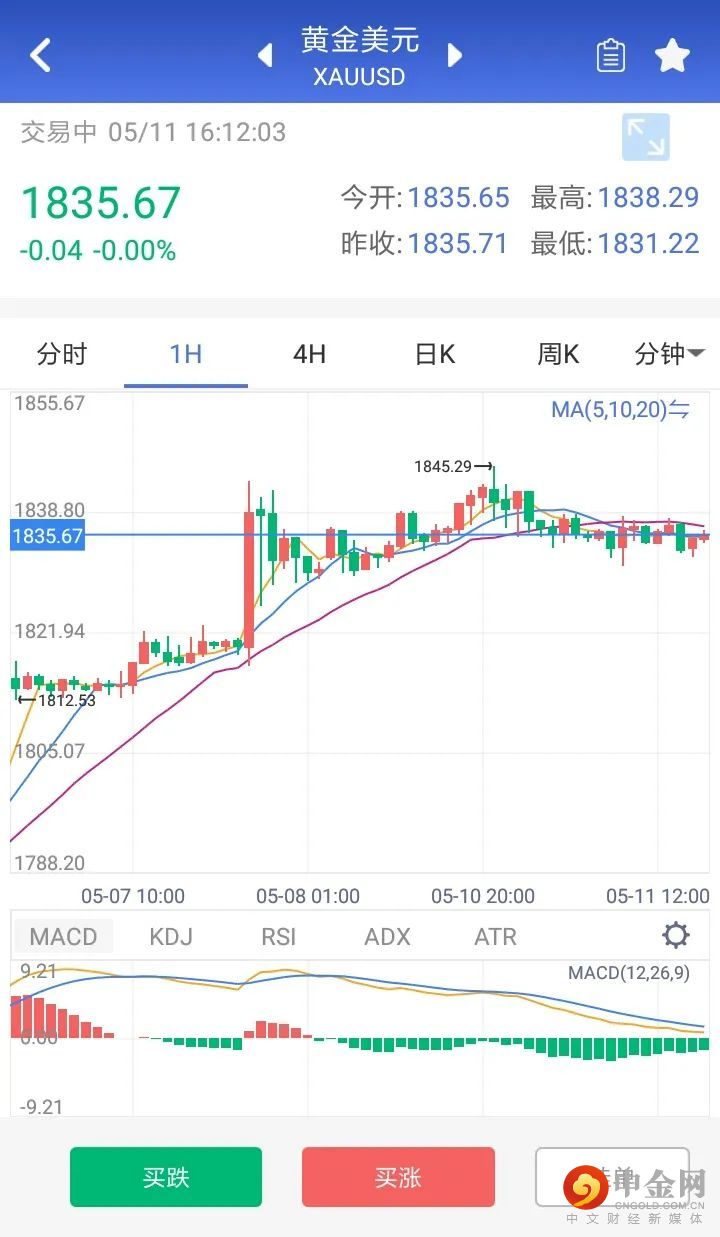Add XAUUSD to favorites with the star

tap(673, 55)
